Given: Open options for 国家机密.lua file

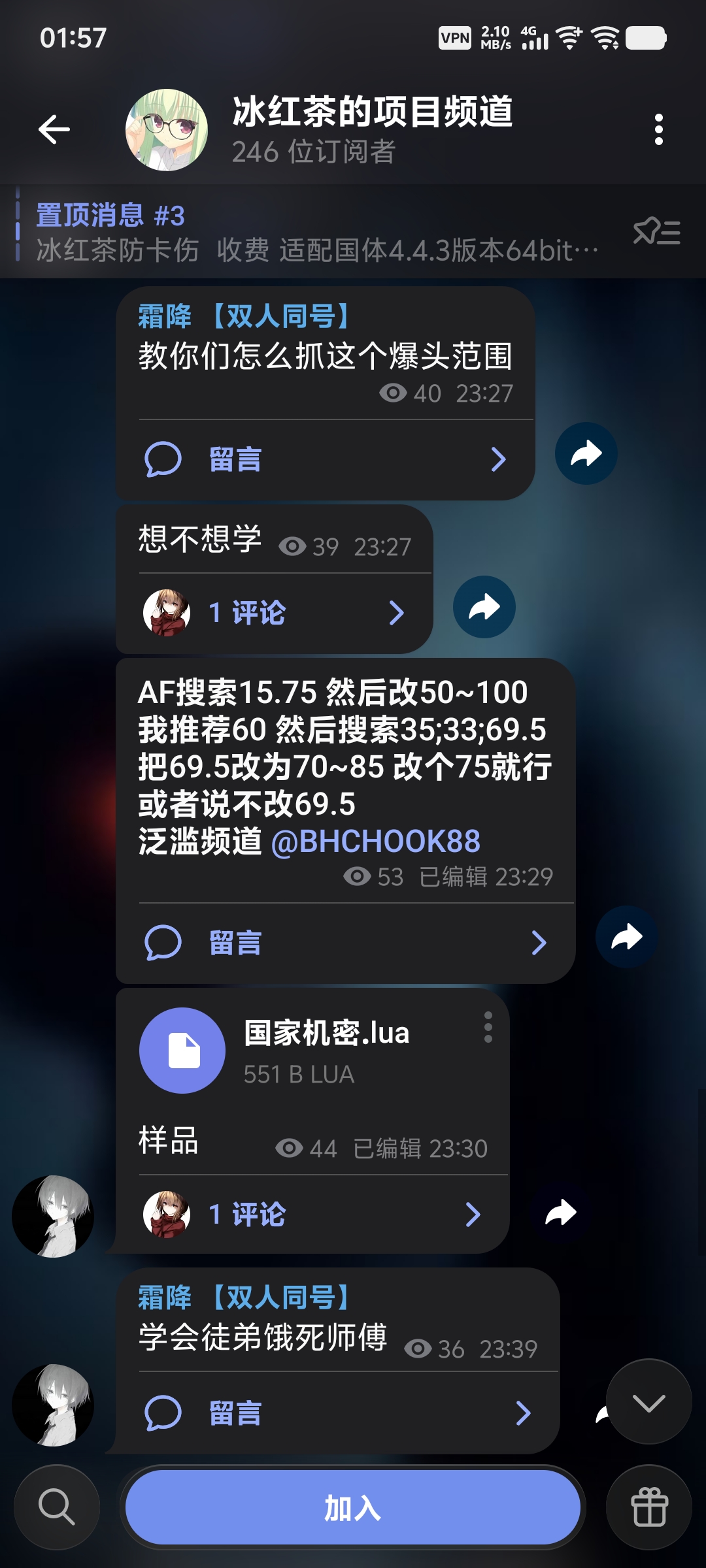Looking at the screenshot, I should (488, 1027).
